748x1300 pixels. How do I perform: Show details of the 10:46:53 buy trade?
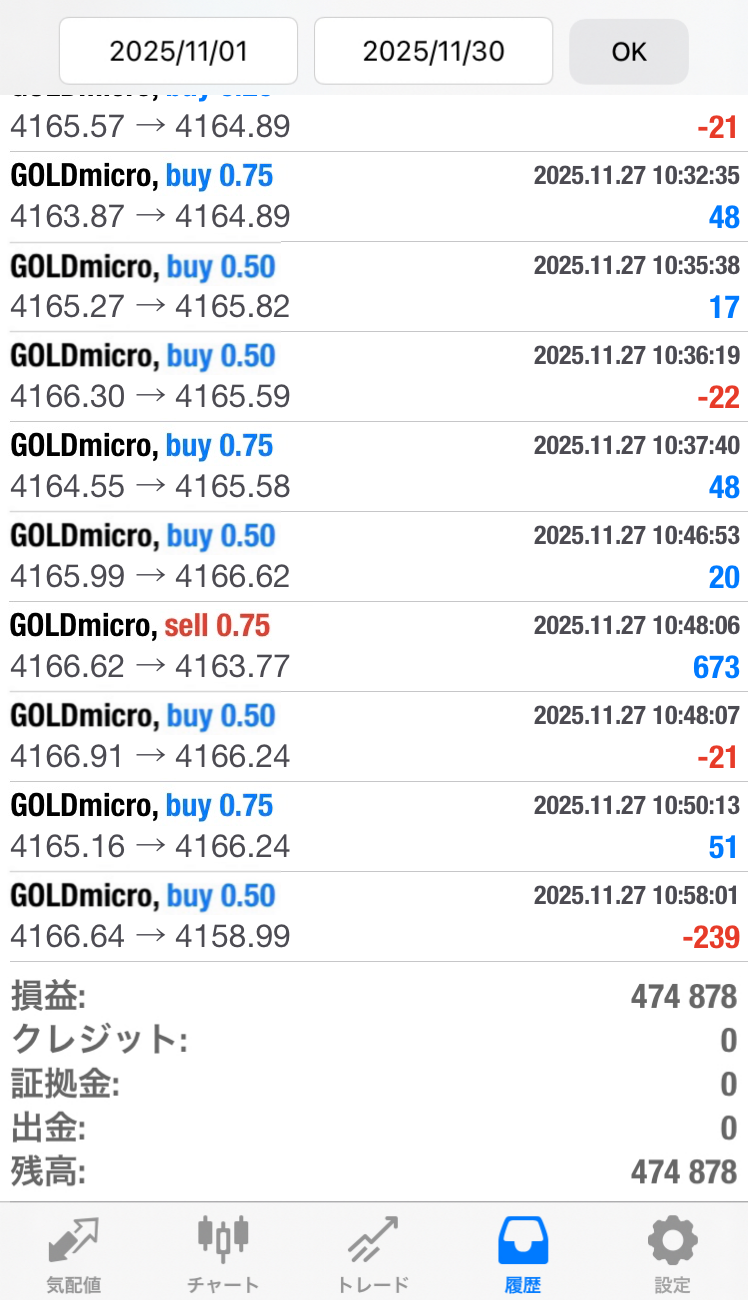pos(374,557)
